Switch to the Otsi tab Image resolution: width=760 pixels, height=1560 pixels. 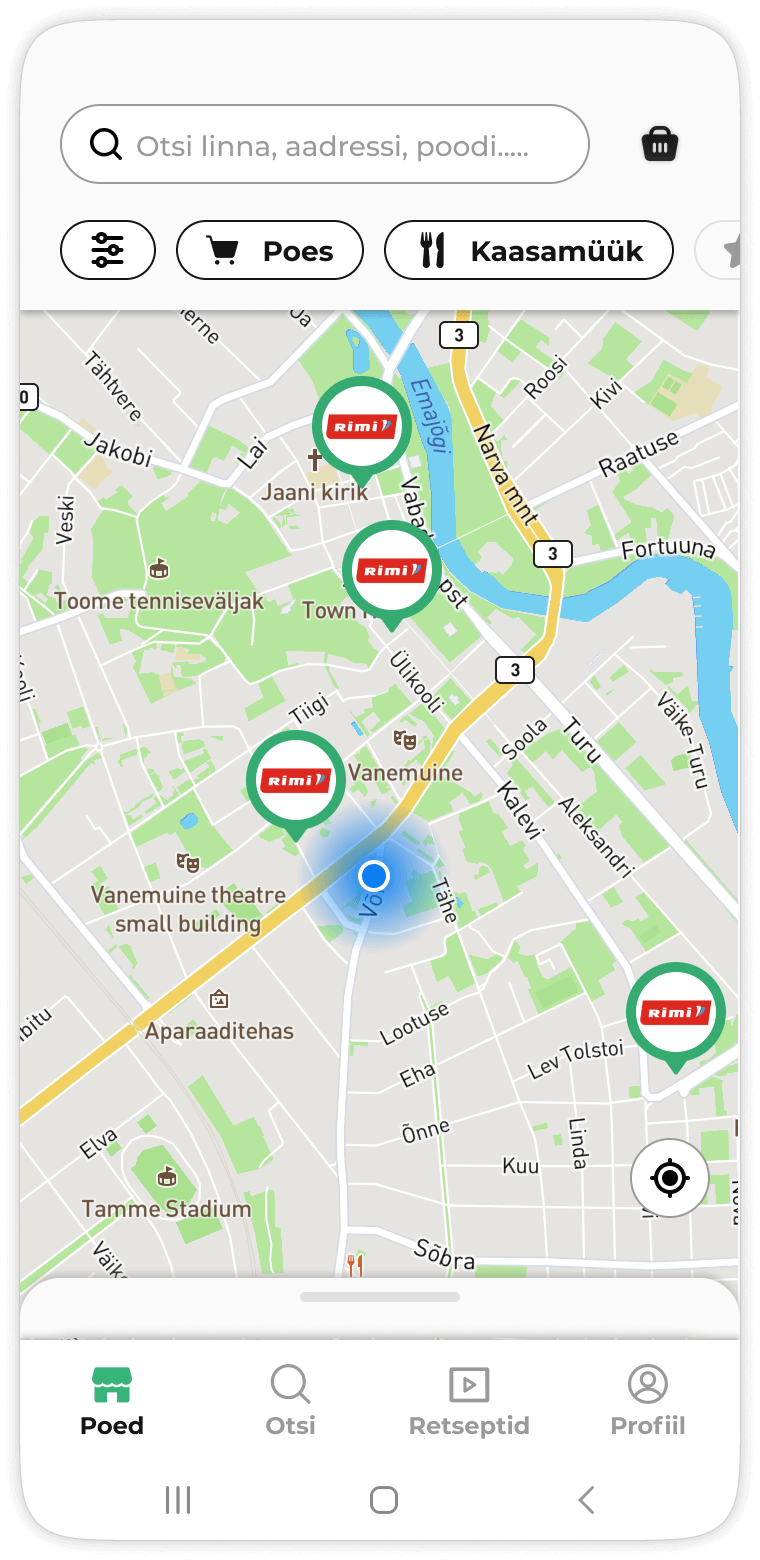tap(291, 1402)
